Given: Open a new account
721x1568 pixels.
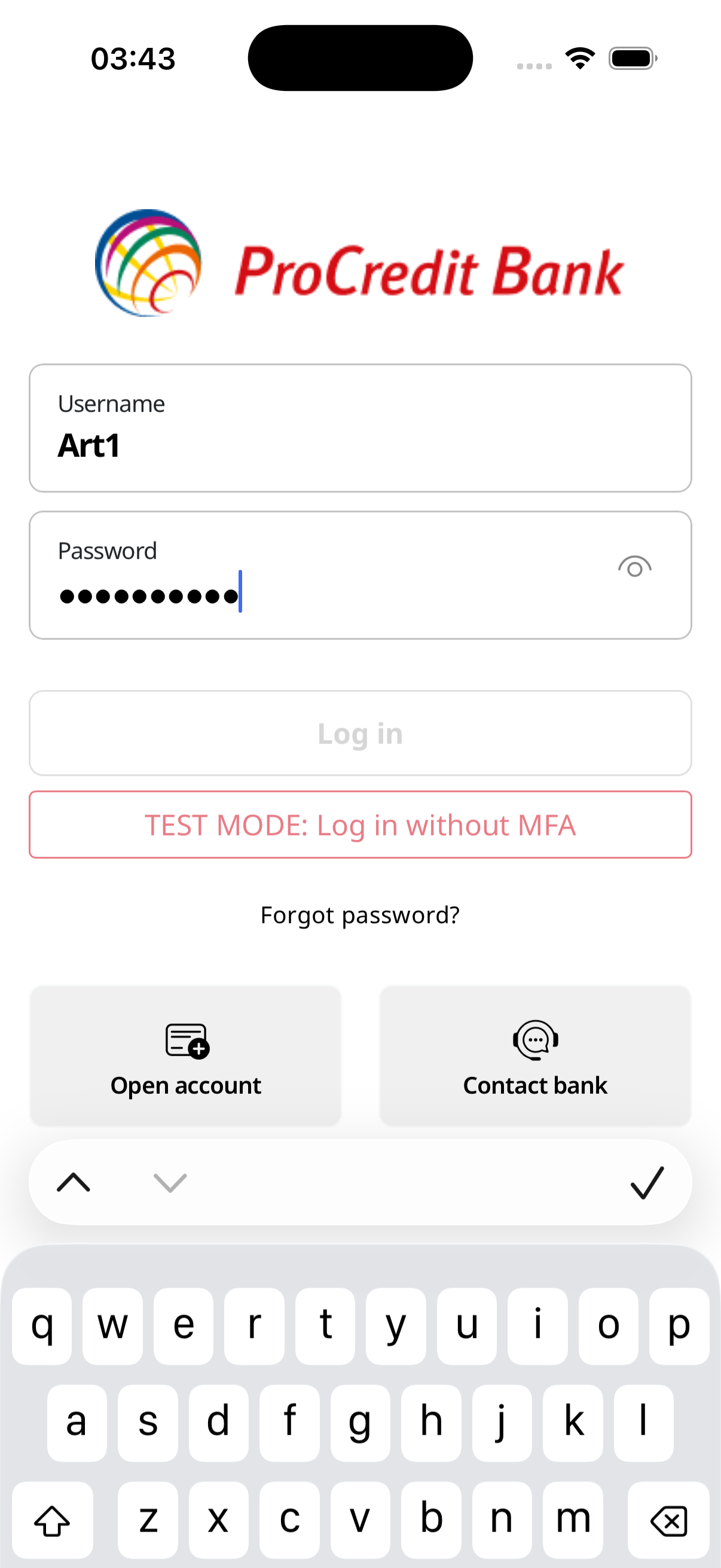Looking at the screenshot, I should coord(185,1055).
